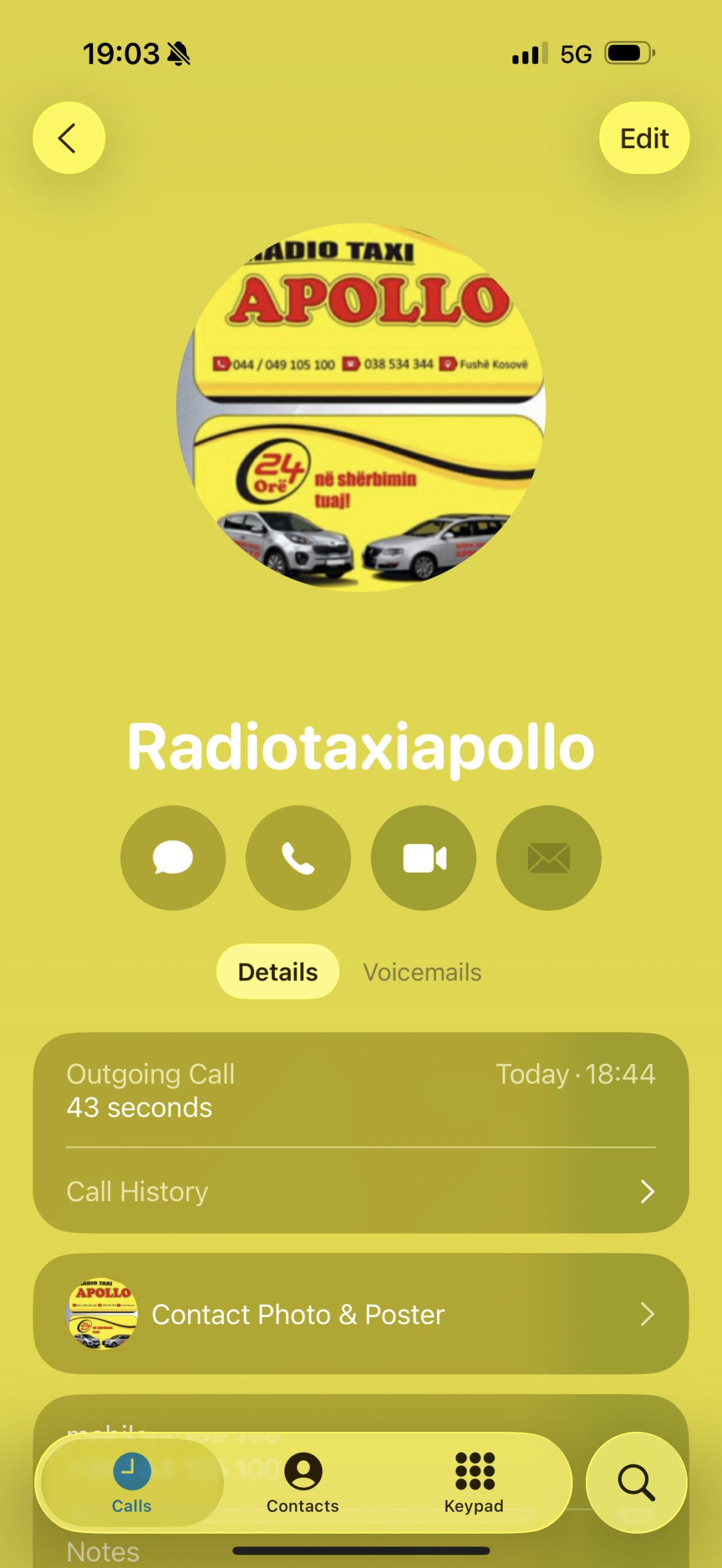The width and height of the screenshot is (722, 1568).
Task: Tap Edit to modify contact
Action: click(644, 138)
